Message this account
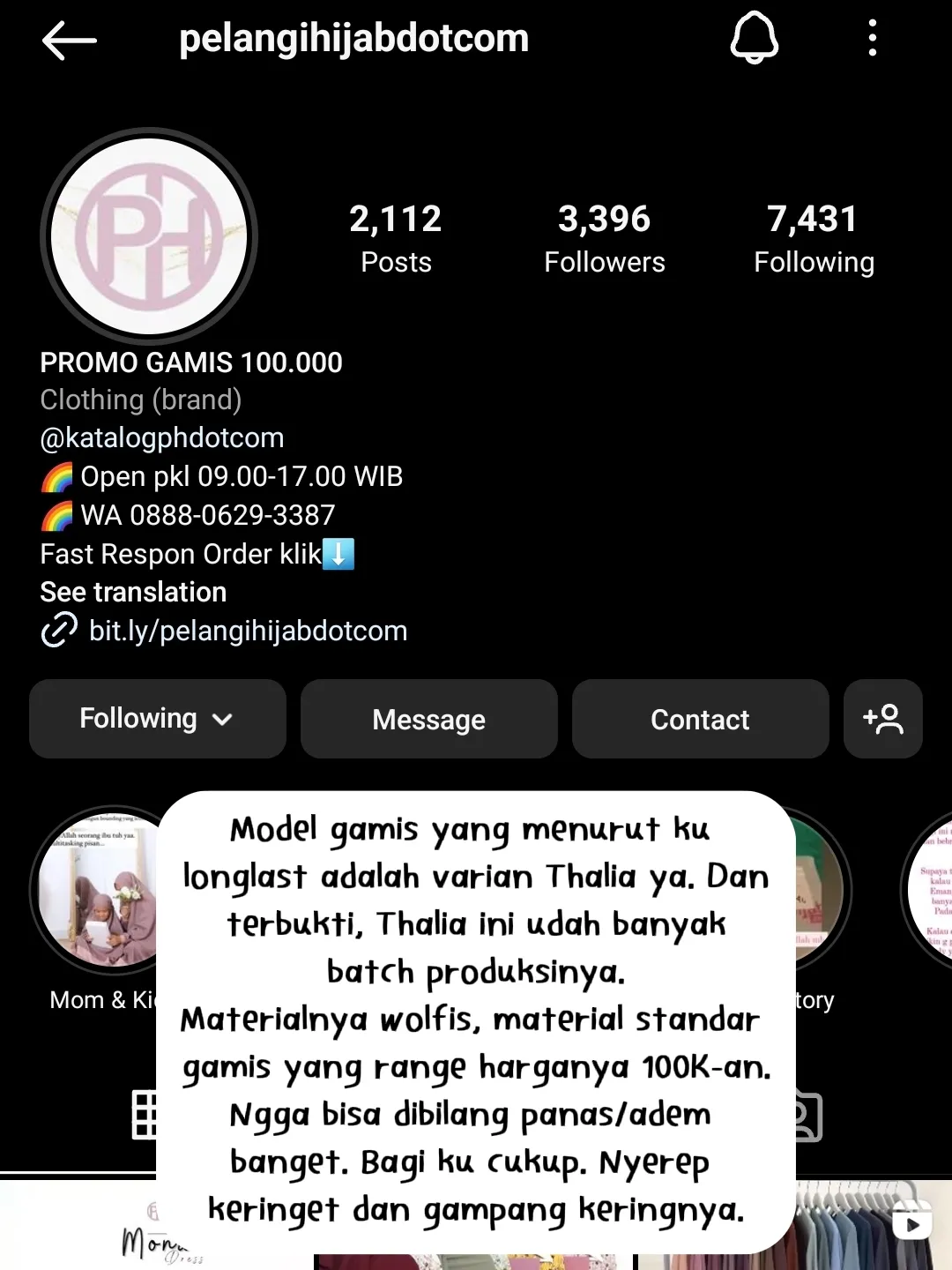 pyautogui.click(x=428, y=719)
